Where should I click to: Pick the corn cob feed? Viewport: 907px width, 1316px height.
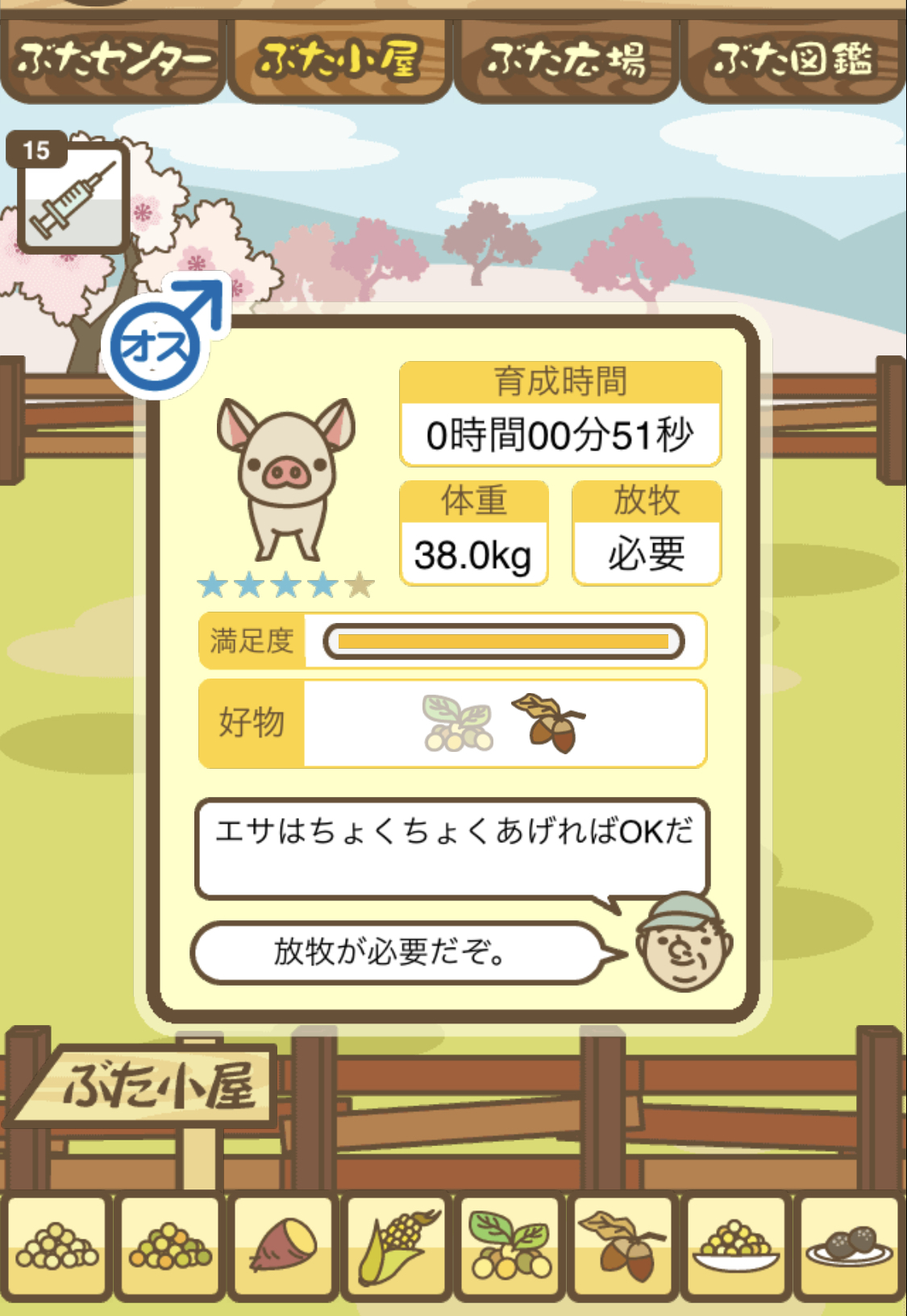click(397, 1247)
